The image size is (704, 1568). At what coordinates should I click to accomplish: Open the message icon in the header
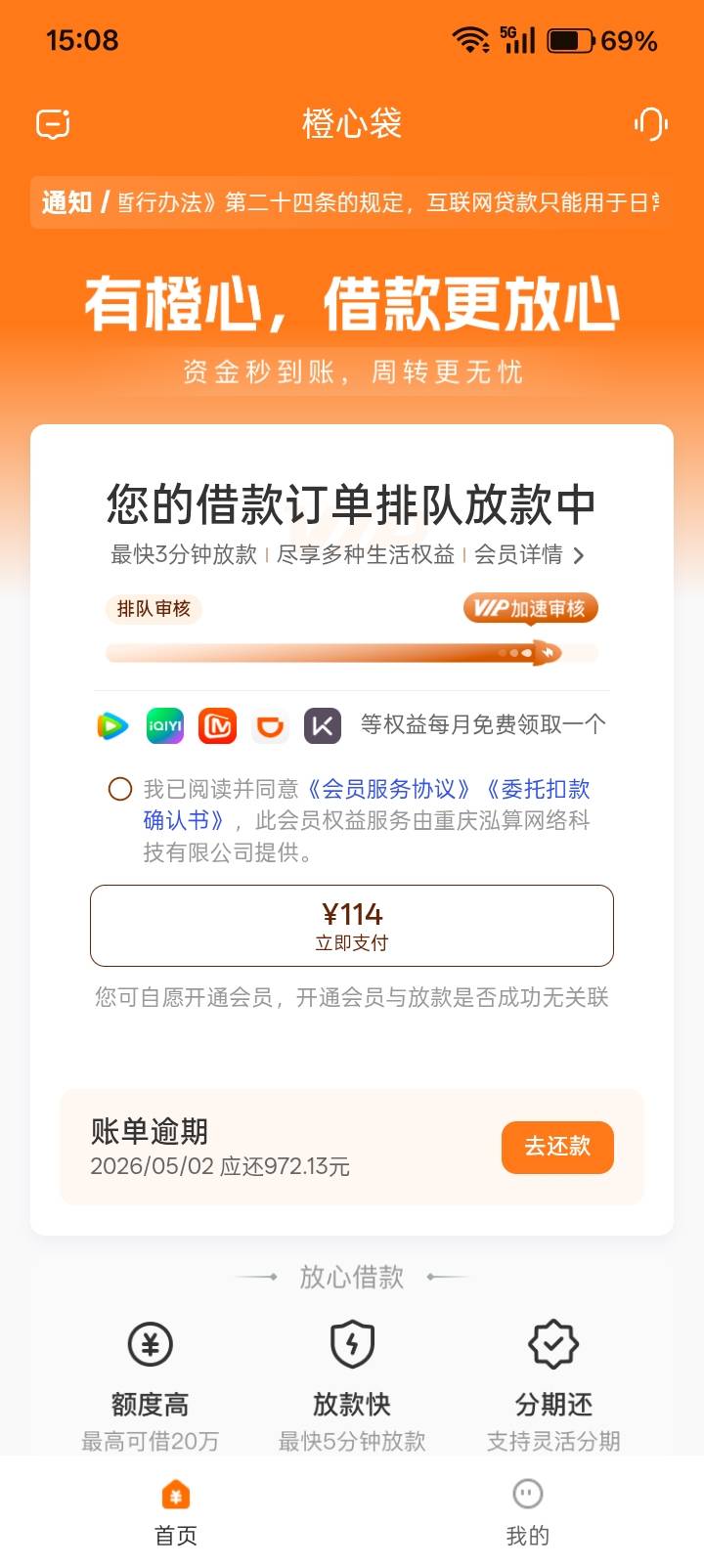[x=53, y=124]
